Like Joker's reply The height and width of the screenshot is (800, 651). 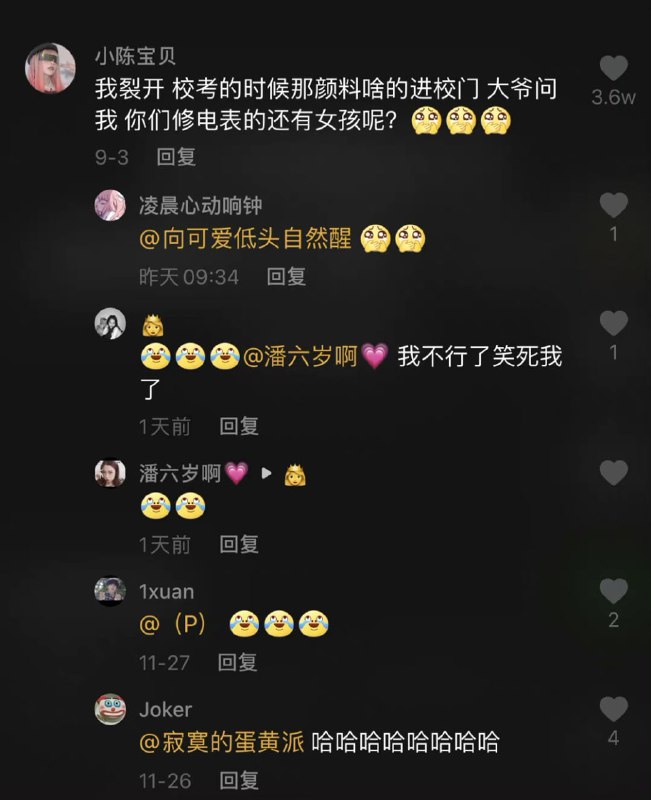(x=613, y=709)
